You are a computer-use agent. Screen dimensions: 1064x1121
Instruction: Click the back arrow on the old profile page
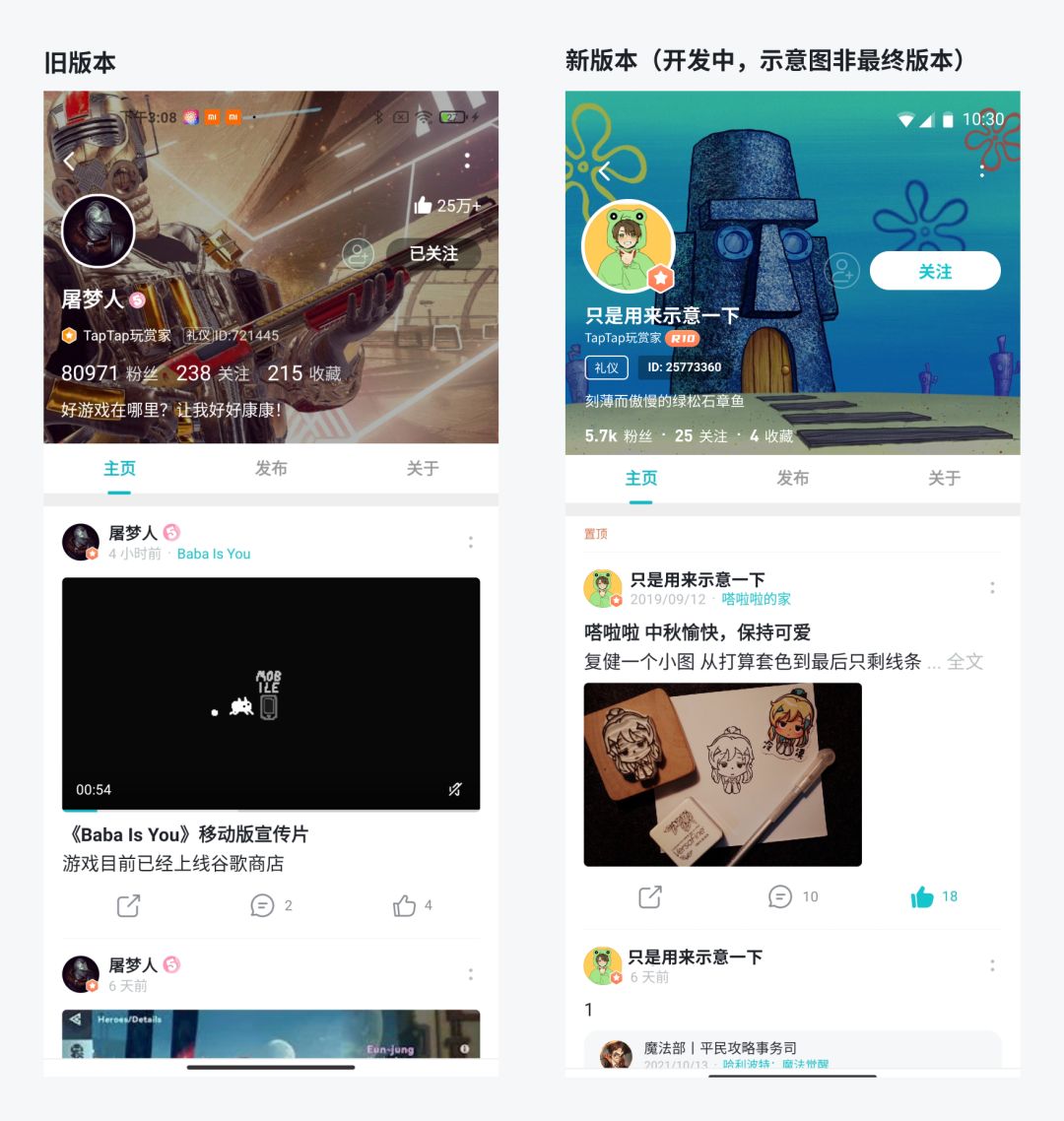(69, 161)
